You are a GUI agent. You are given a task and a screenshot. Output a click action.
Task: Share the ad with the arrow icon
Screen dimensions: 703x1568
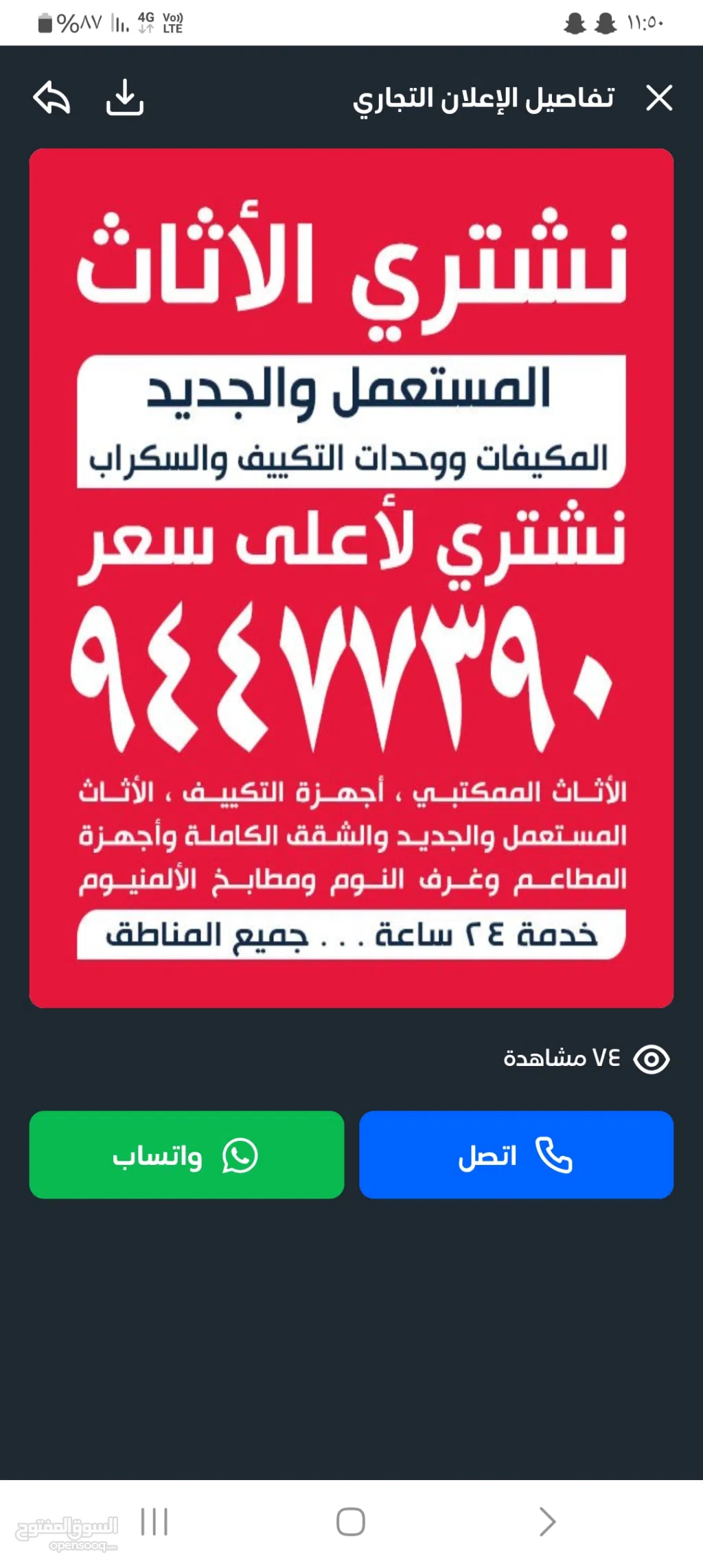point(52,98)
